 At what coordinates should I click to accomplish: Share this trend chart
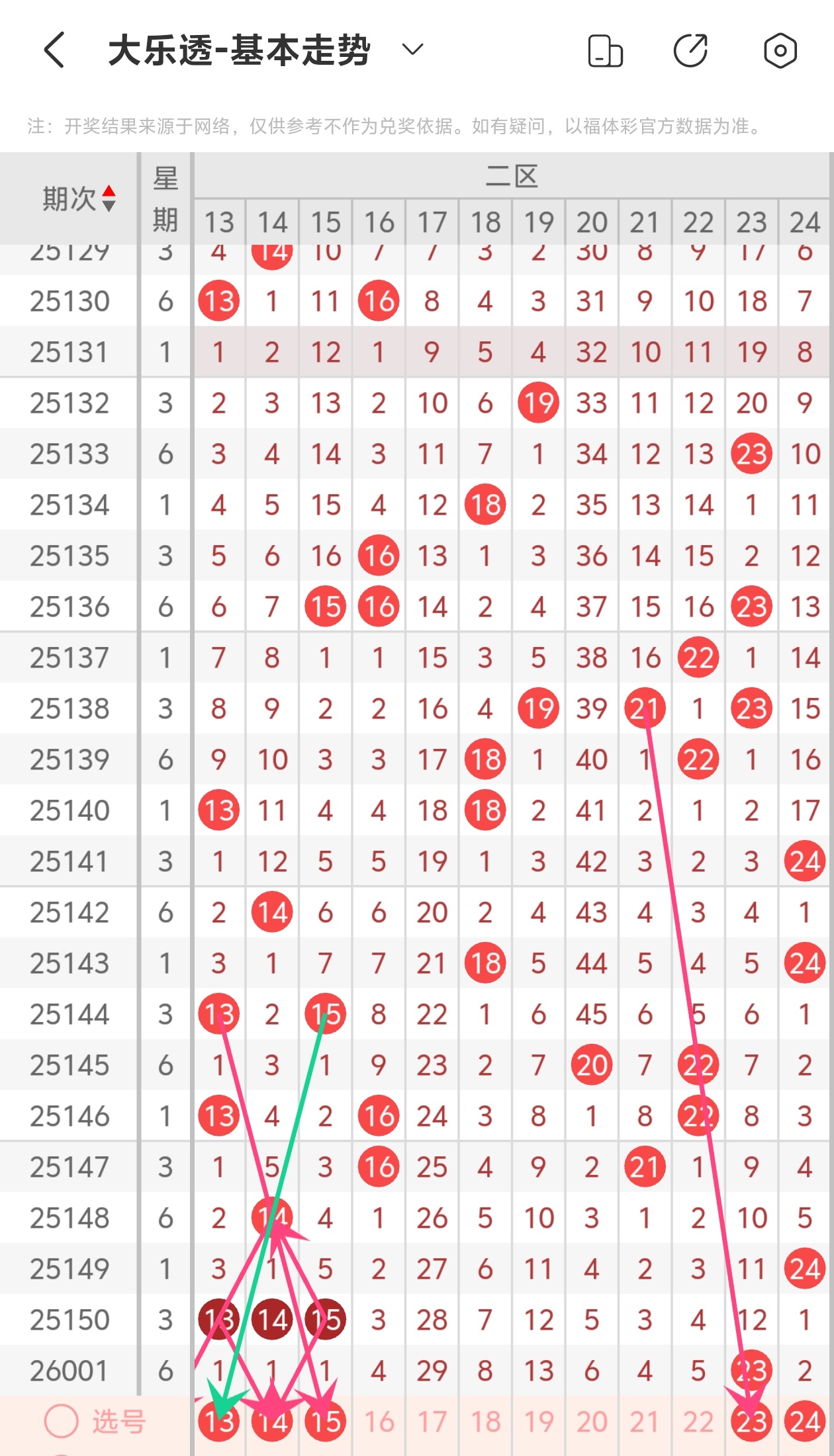pos(690,51)
